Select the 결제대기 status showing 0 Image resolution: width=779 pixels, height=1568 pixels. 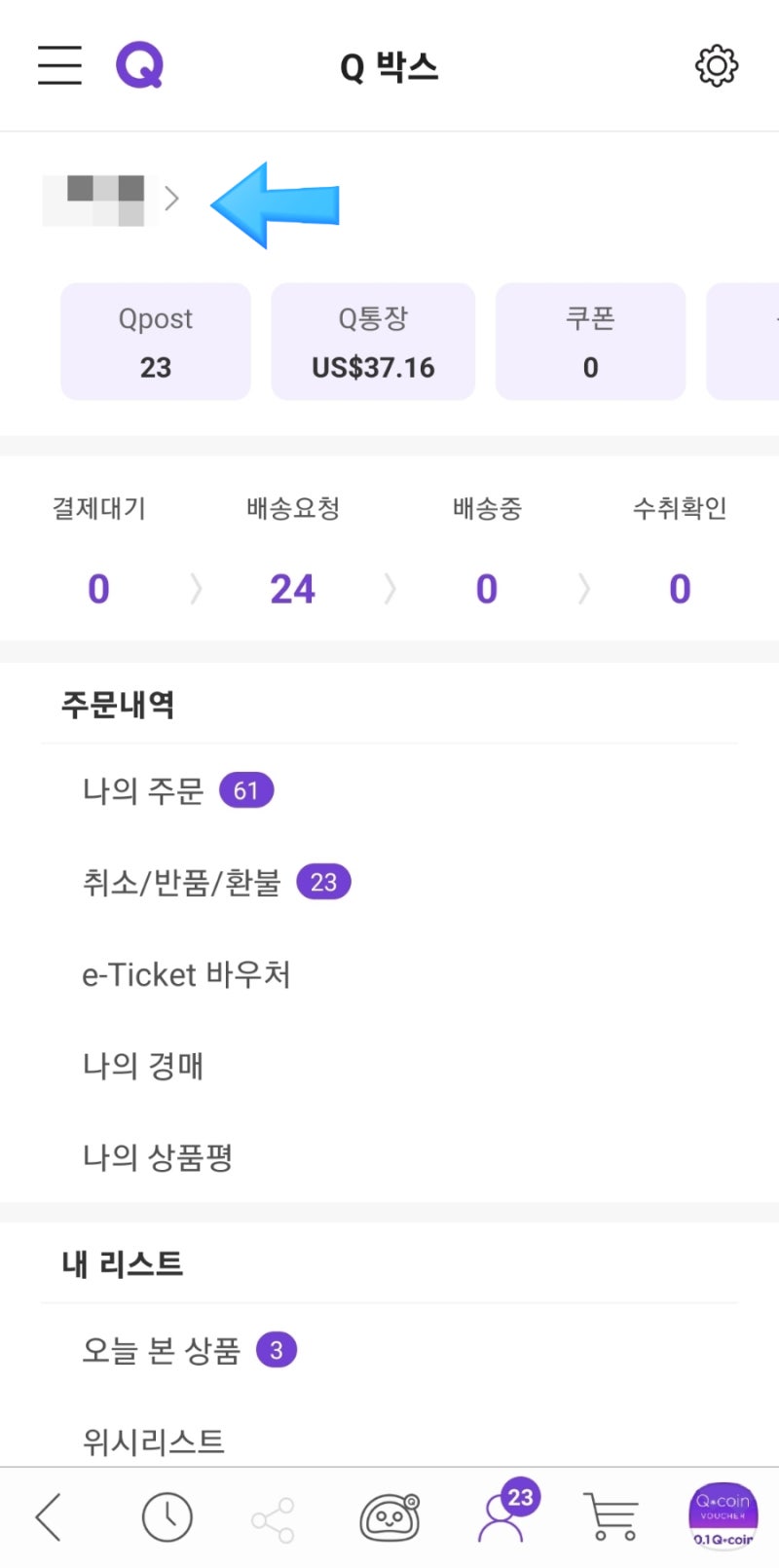(97, 550)
